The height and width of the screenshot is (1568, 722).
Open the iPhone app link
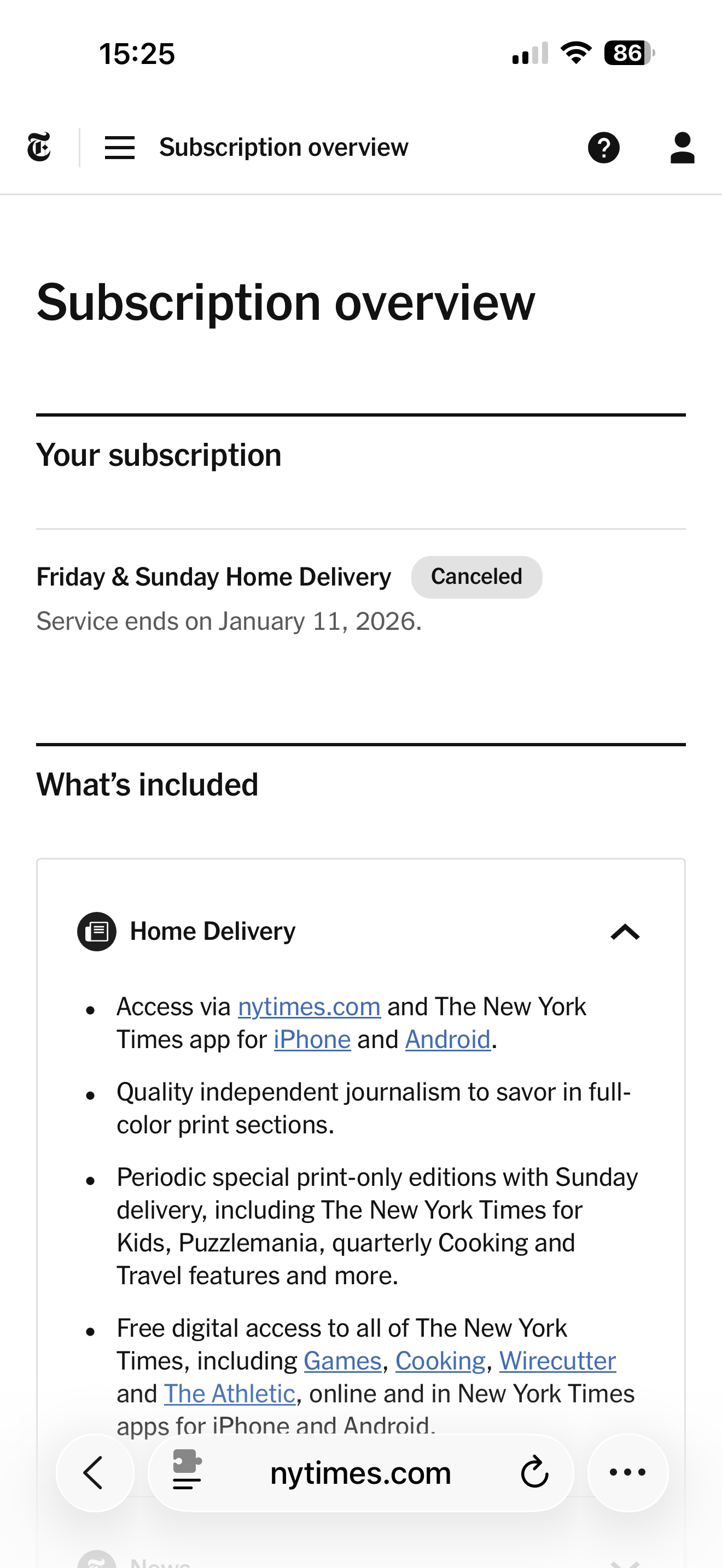[x=312, y=1040]
